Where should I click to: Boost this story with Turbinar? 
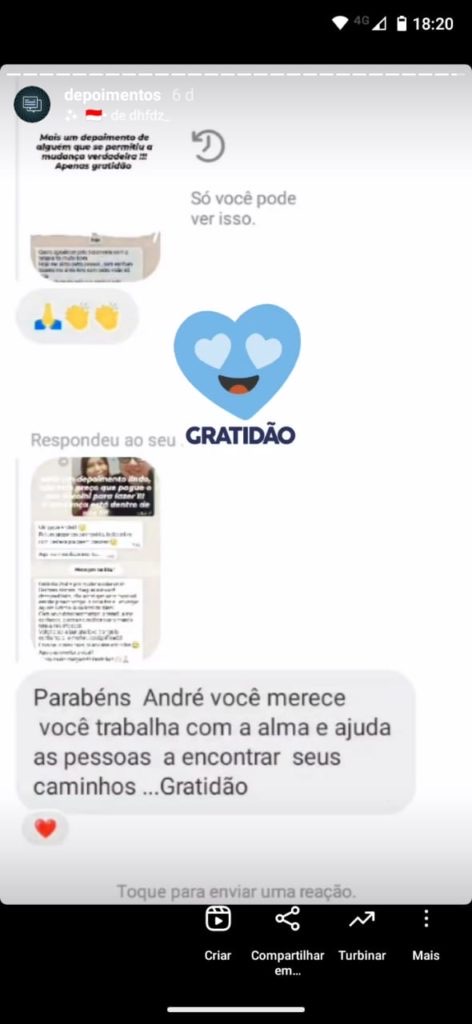(x=362, y=934)
